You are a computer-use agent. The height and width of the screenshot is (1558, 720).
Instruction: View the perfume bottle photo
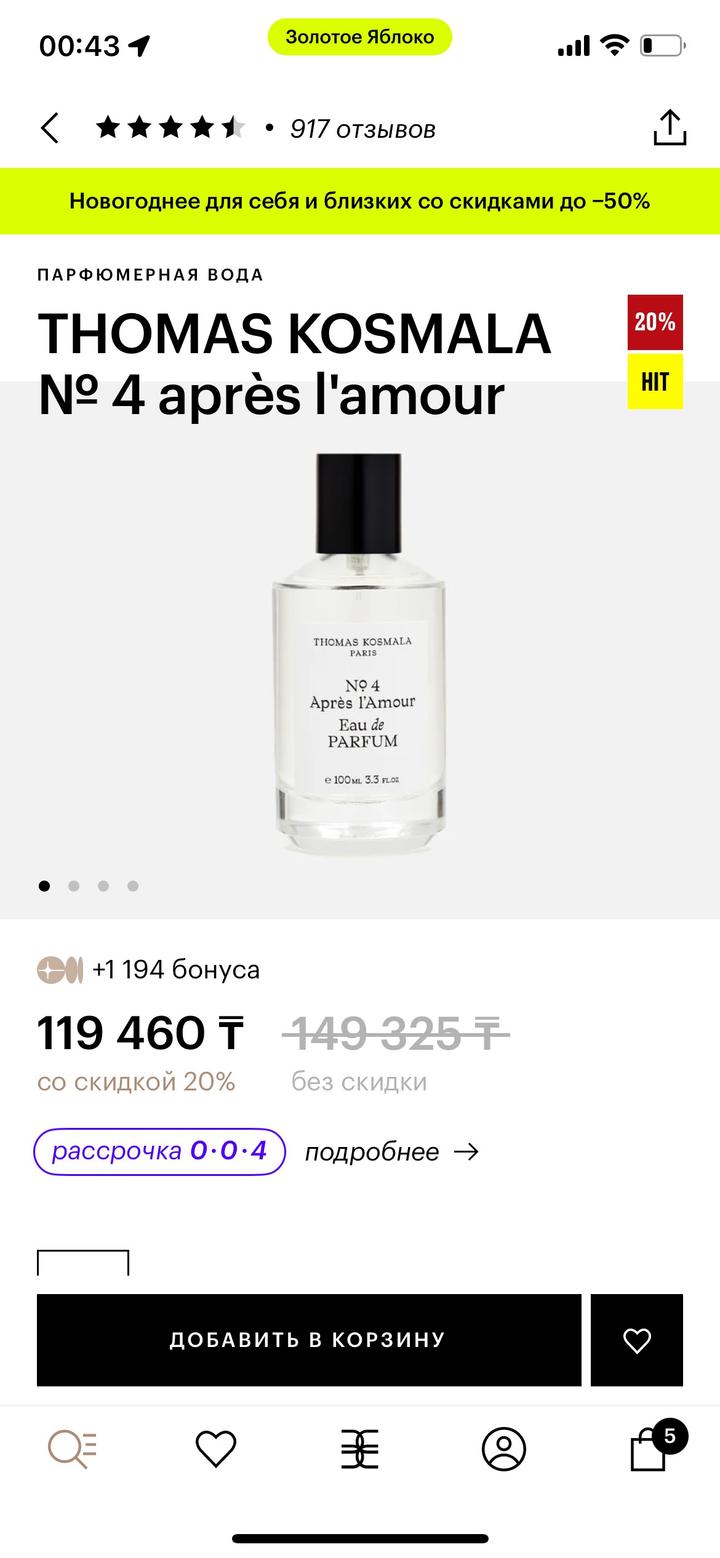[358, 655]
